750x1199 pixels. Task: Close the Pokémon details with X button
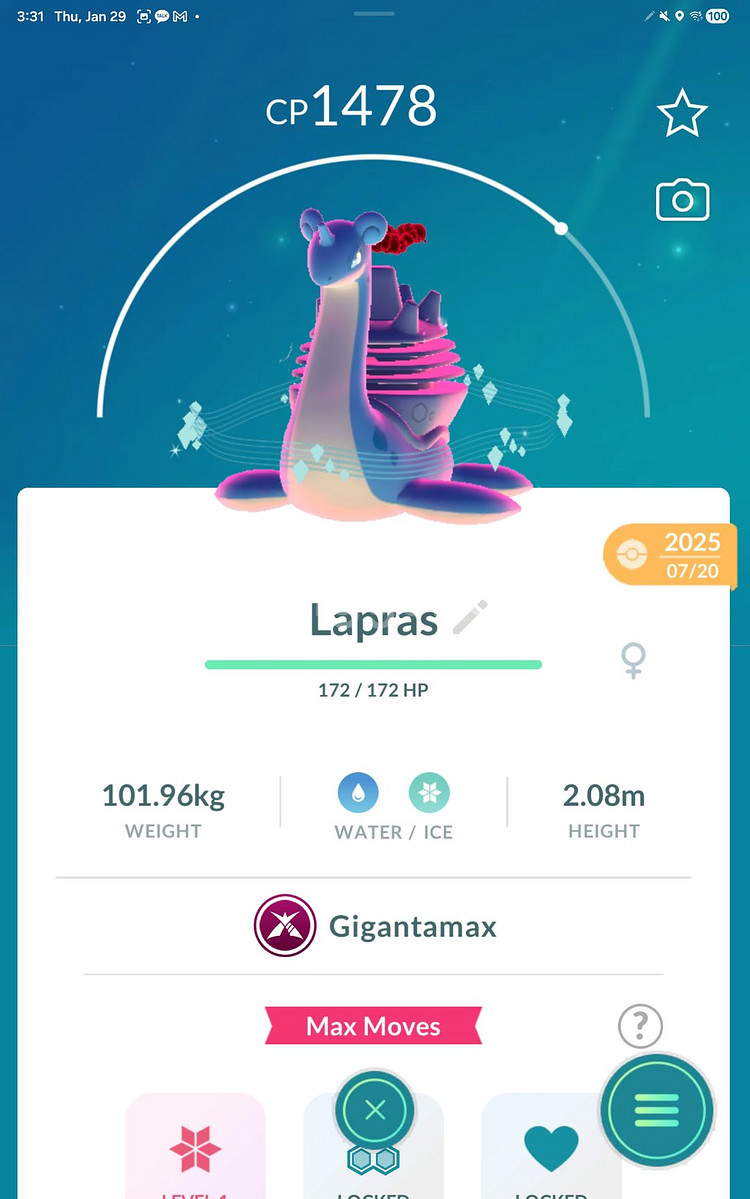(375, 1110)
